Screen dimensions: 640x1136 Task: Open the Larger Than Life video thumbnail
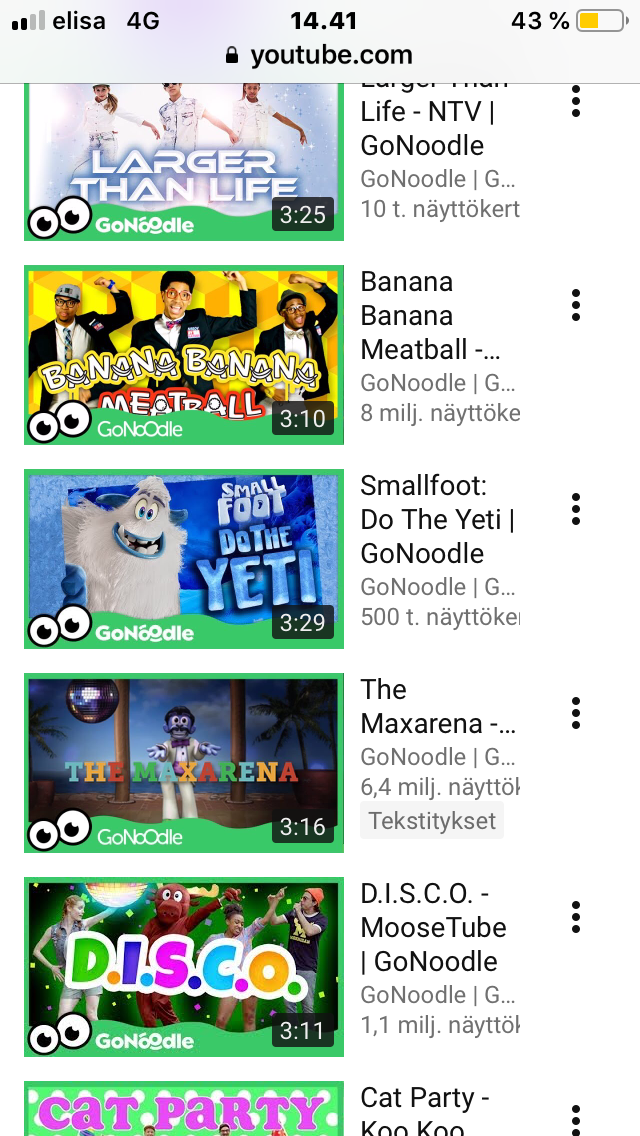[184, 162]
